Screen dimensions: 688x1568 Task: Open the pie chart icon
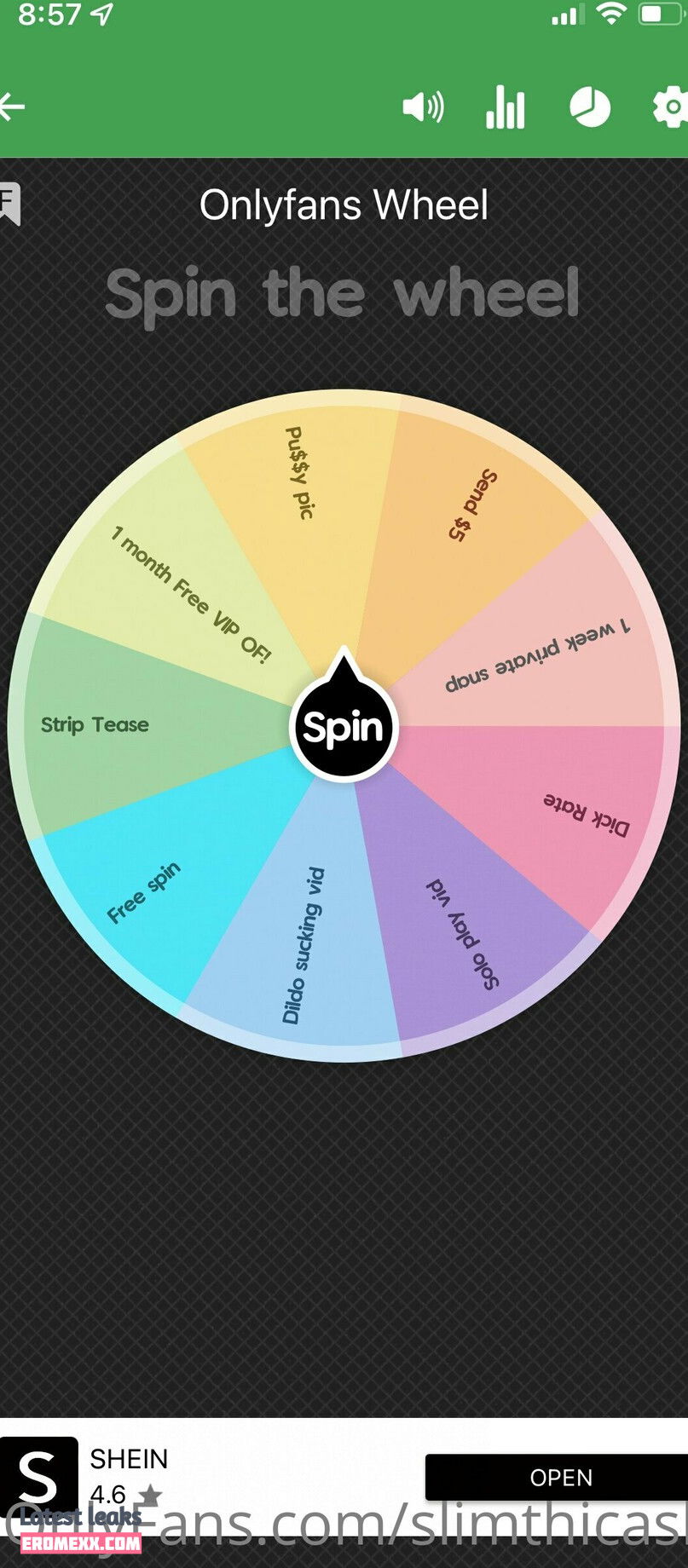[x=589, y=107]
